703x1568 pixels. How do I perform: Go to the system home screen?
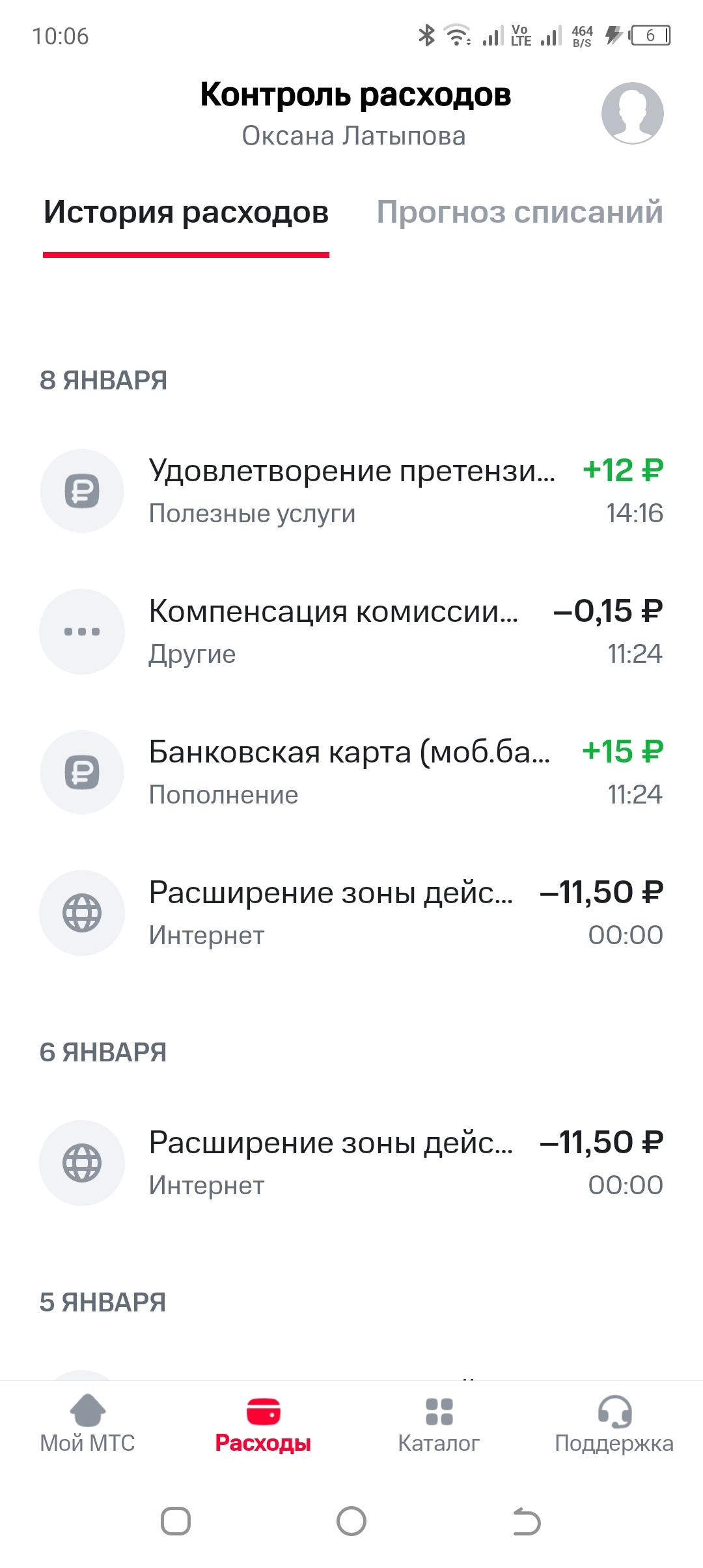coord(351,1522)
